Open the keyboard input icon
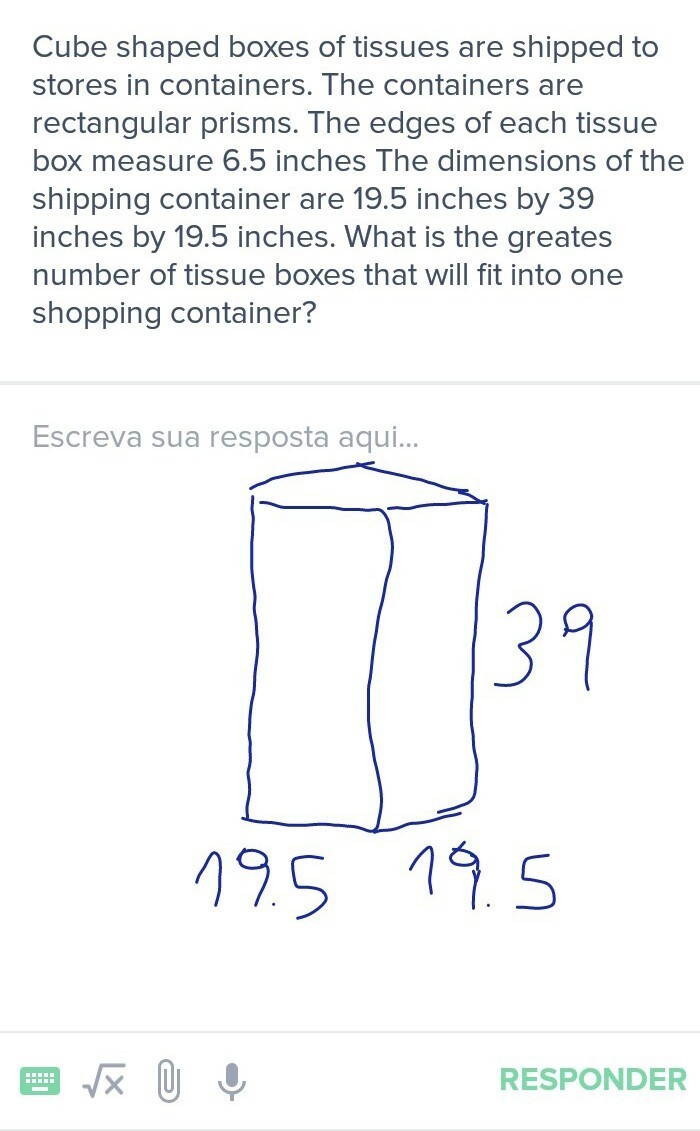 click(41, 1080)
